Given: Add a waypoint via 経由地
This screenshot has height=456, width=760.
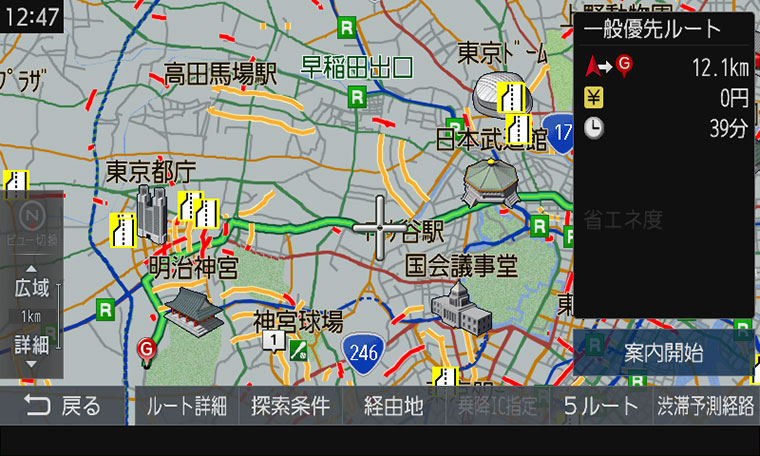Looking at the screenshot, I should coord(394,406).
